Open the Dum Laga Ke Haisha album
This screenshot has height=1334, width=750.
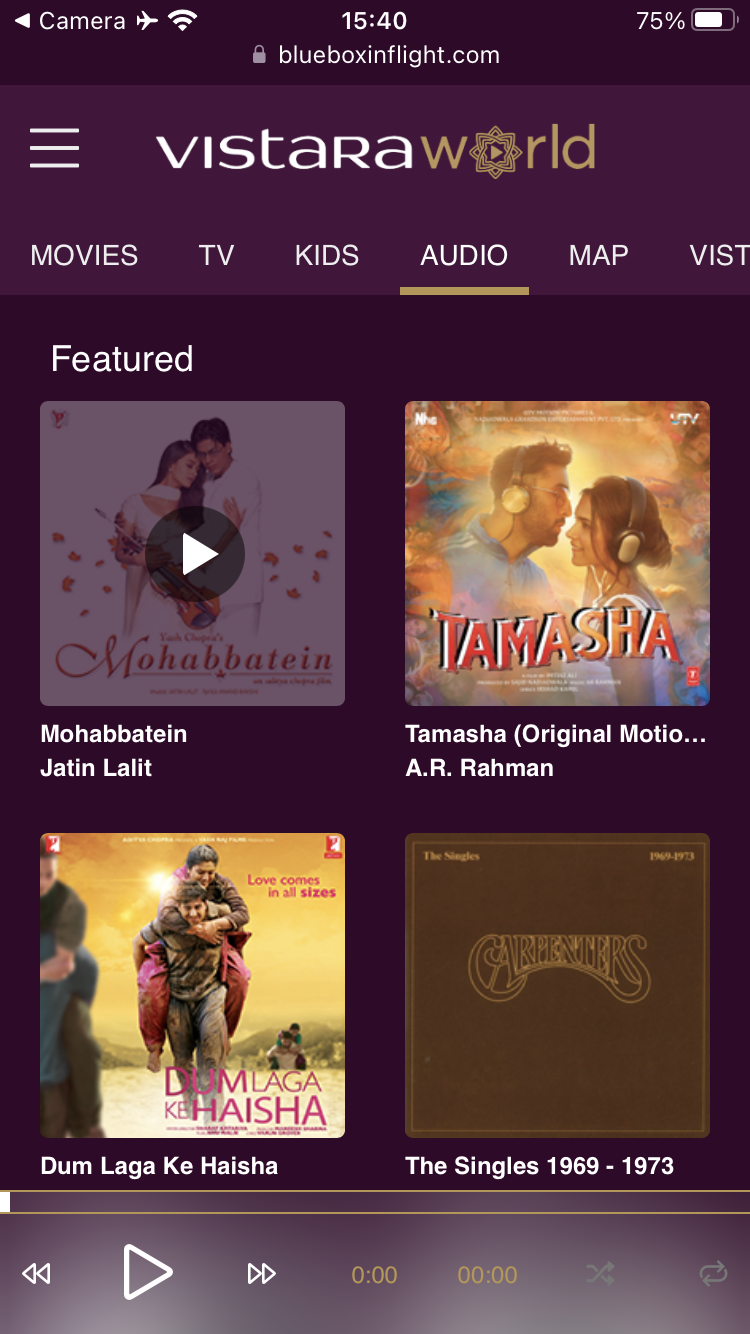(192, 985)
